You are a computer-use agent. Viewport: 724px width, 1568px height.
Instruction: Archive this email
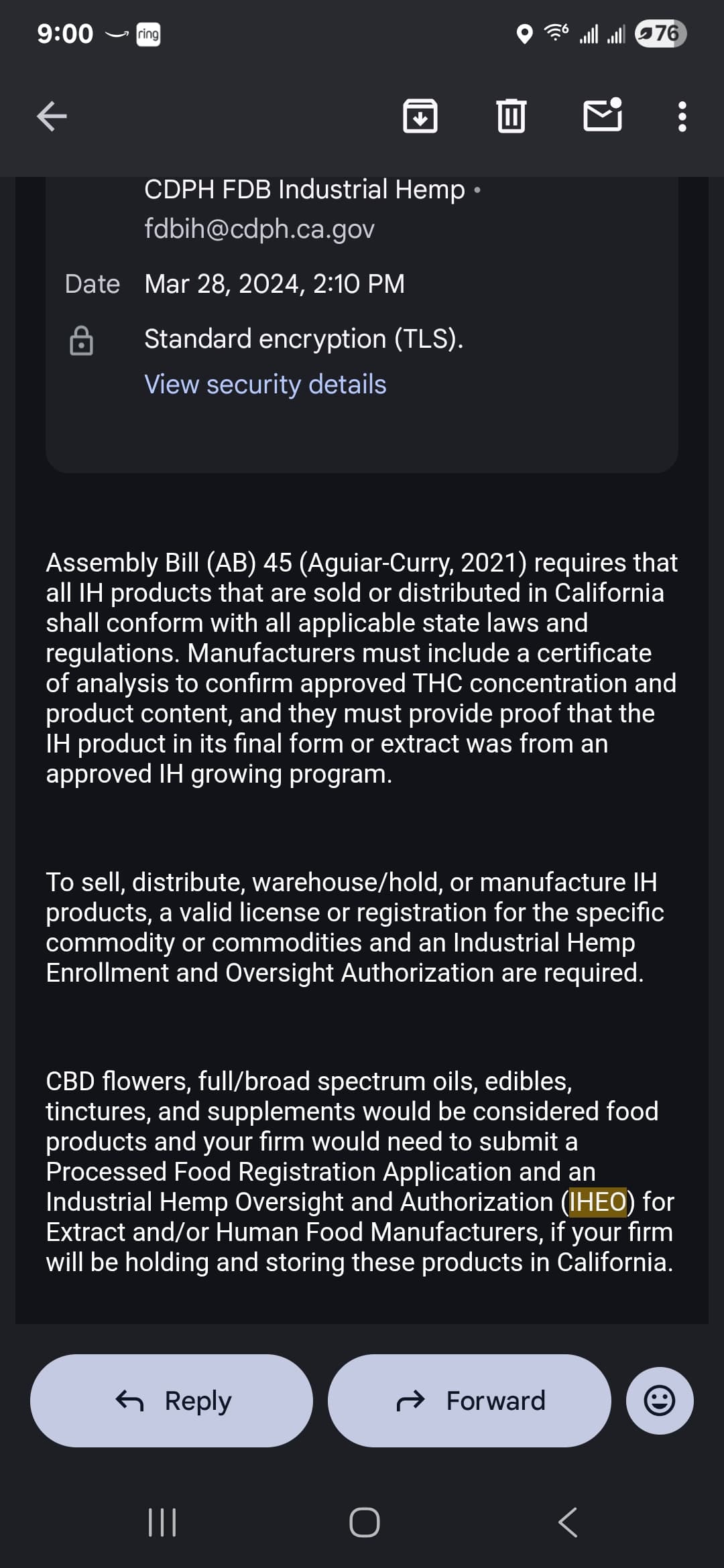pos(420,116)
